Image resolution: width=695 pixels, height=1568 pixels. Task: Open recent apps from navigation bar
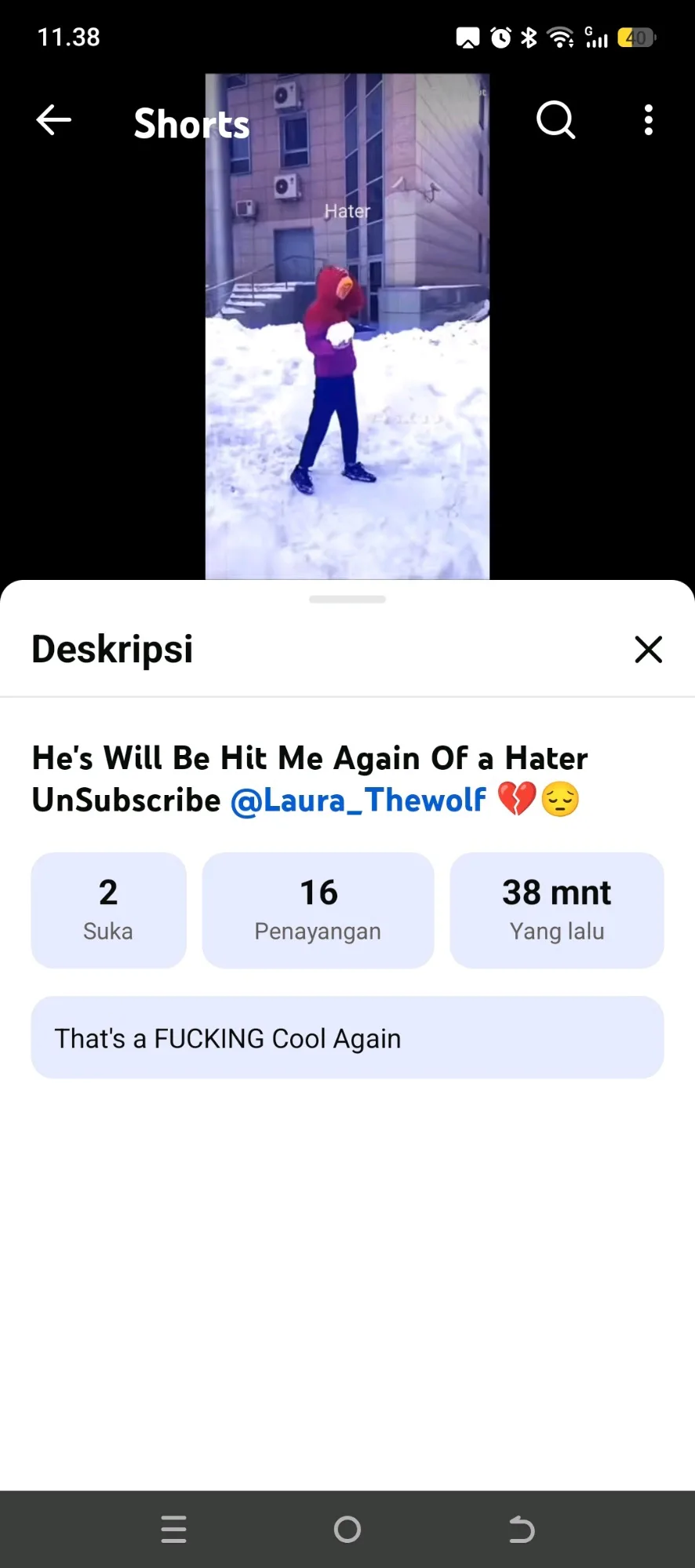(x=173, y=1529)
